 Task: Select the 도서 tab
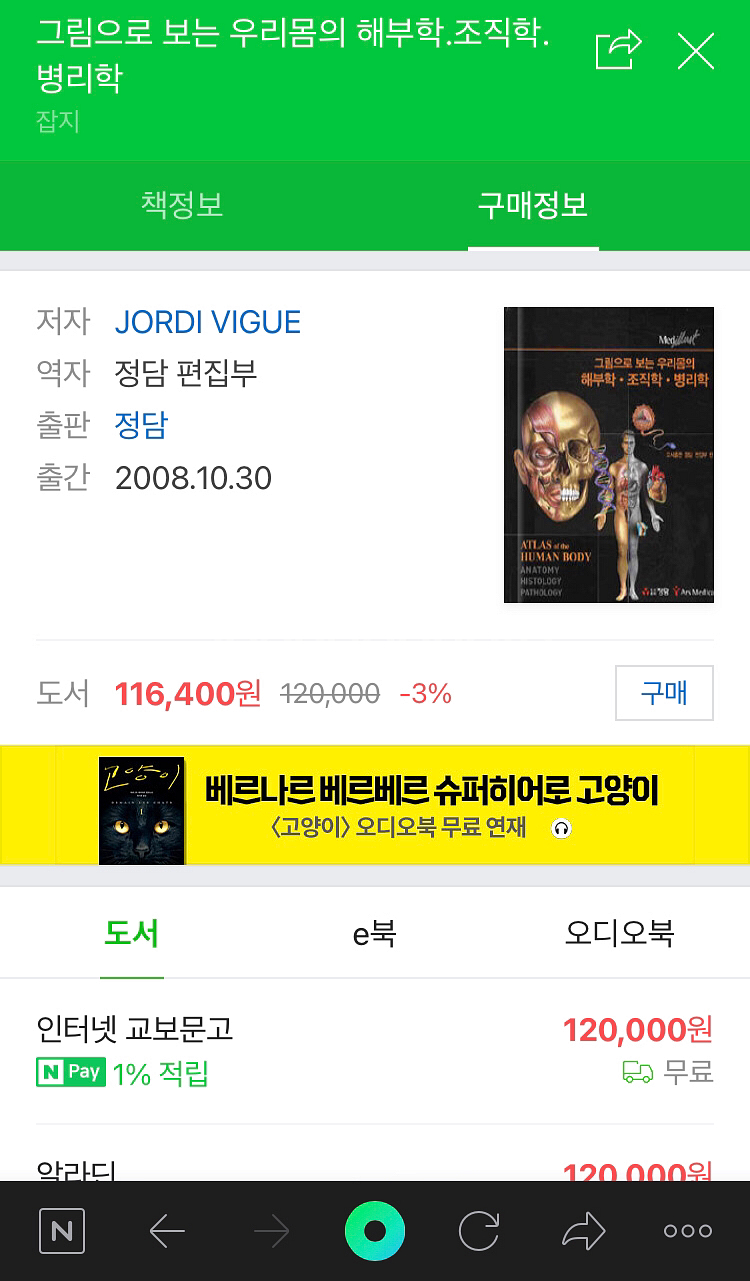coord(132,934)
